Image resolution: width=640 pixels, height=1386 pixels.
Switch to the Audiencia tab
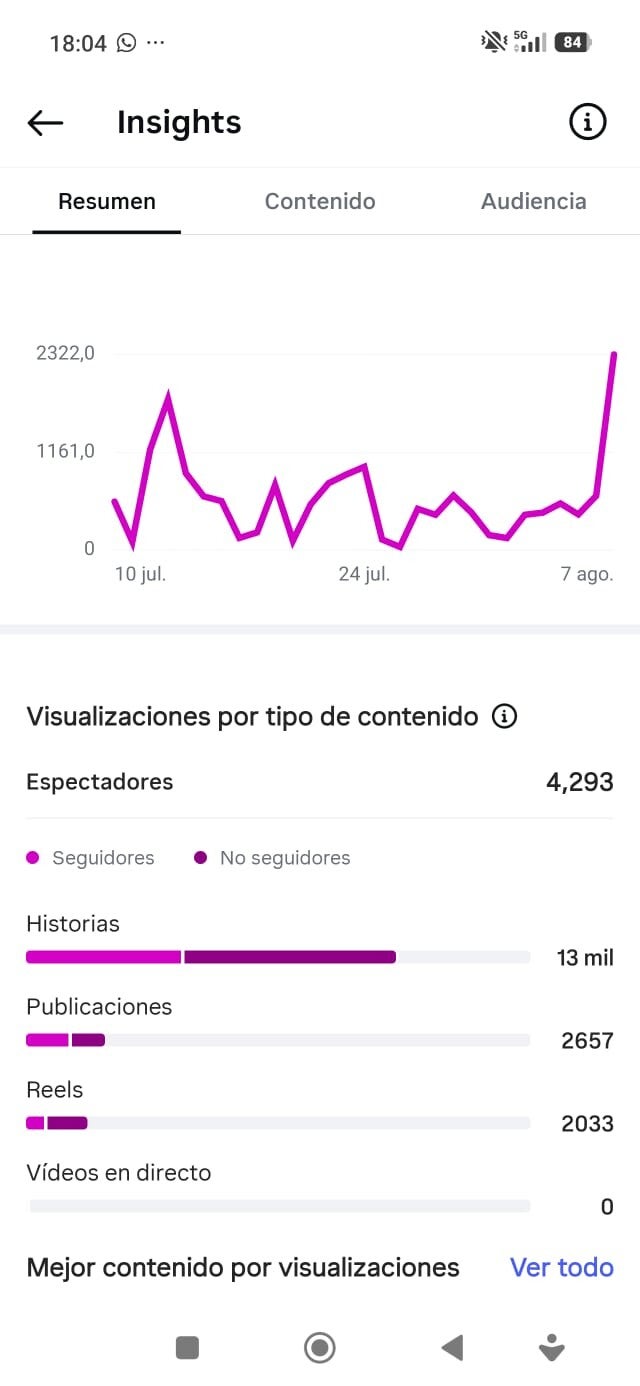pos(534,201)
